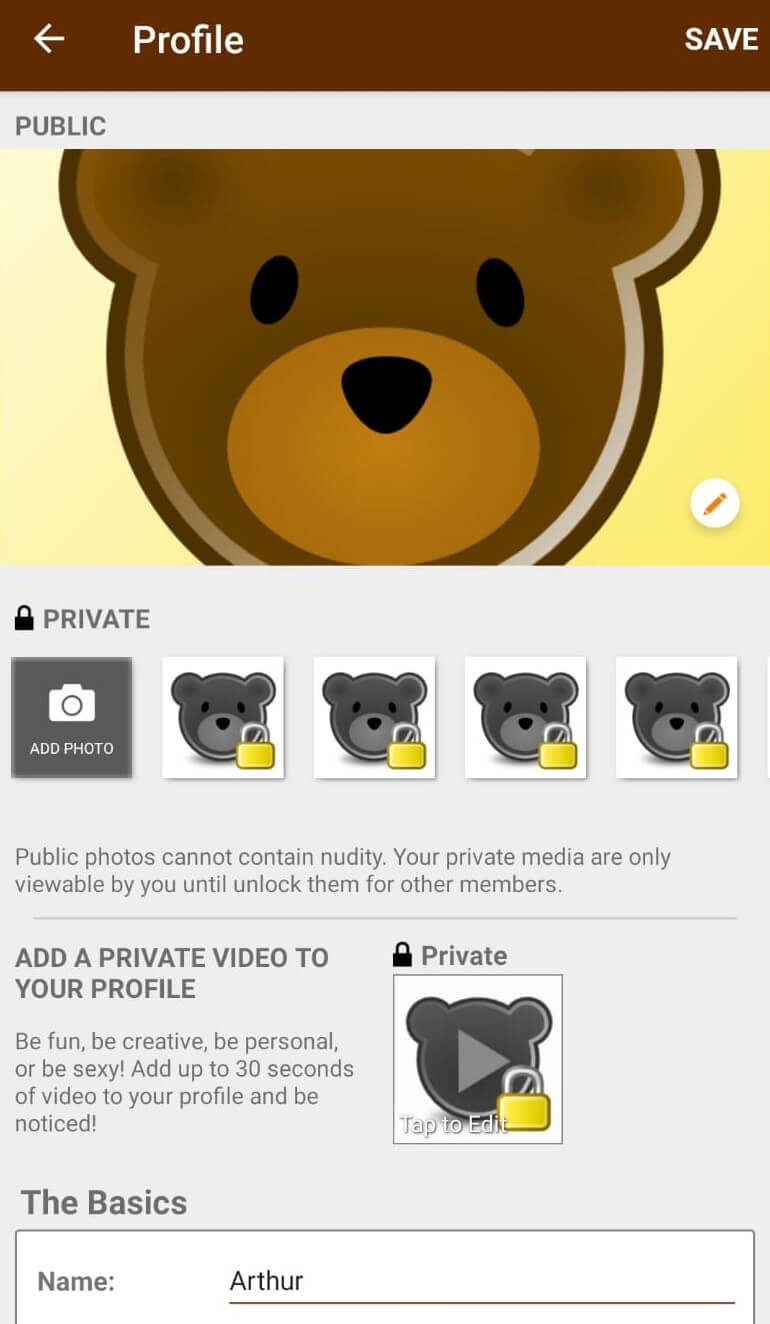Edit the Name field showing Arthur

click(x=482, y=1281)
